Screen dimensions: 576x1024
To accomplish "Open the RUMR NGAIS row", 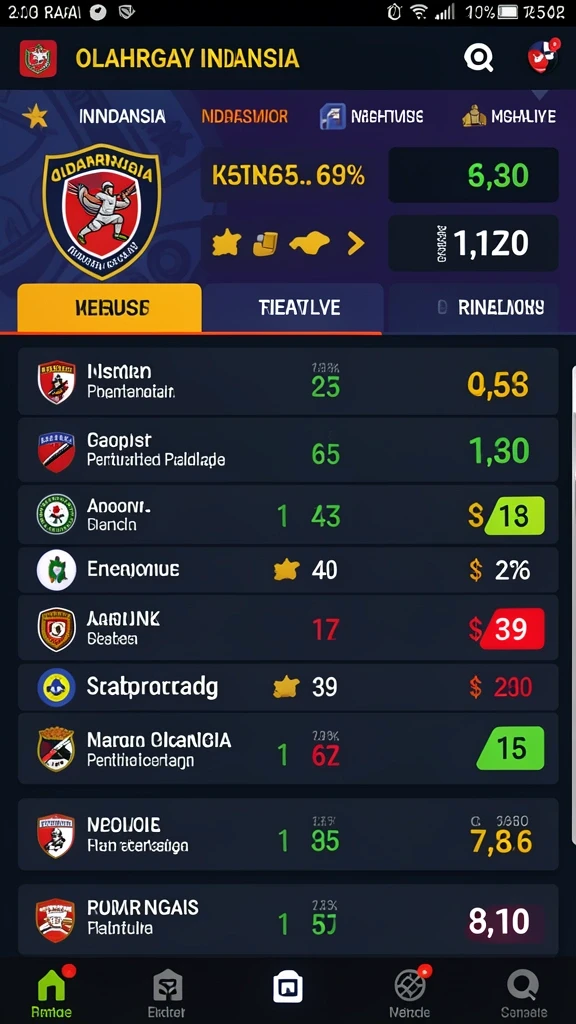I will pyautogui.click(x=288, y=920).
